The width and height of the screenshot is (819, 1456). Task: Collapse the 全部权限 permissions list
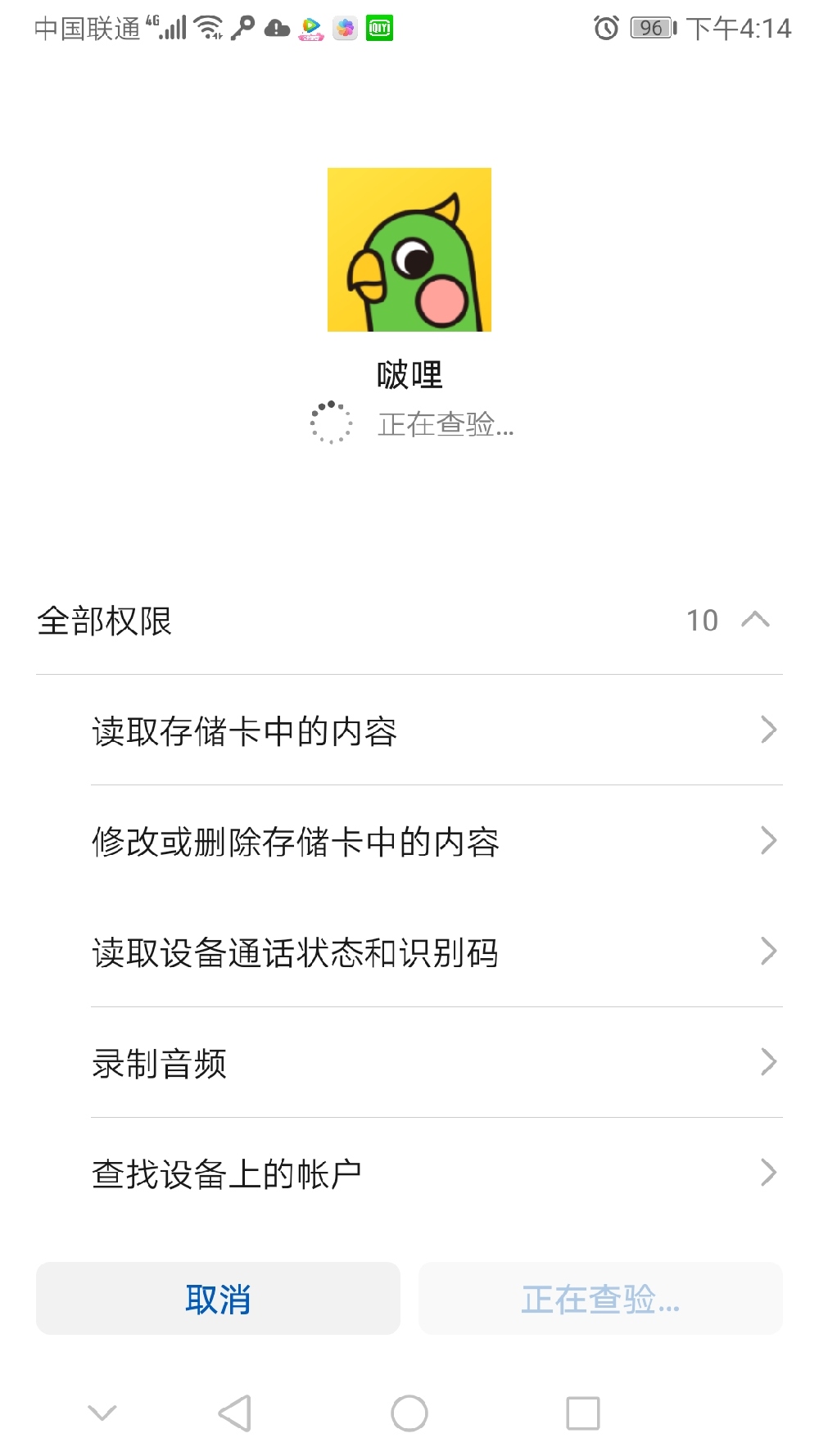coord(754,620)
